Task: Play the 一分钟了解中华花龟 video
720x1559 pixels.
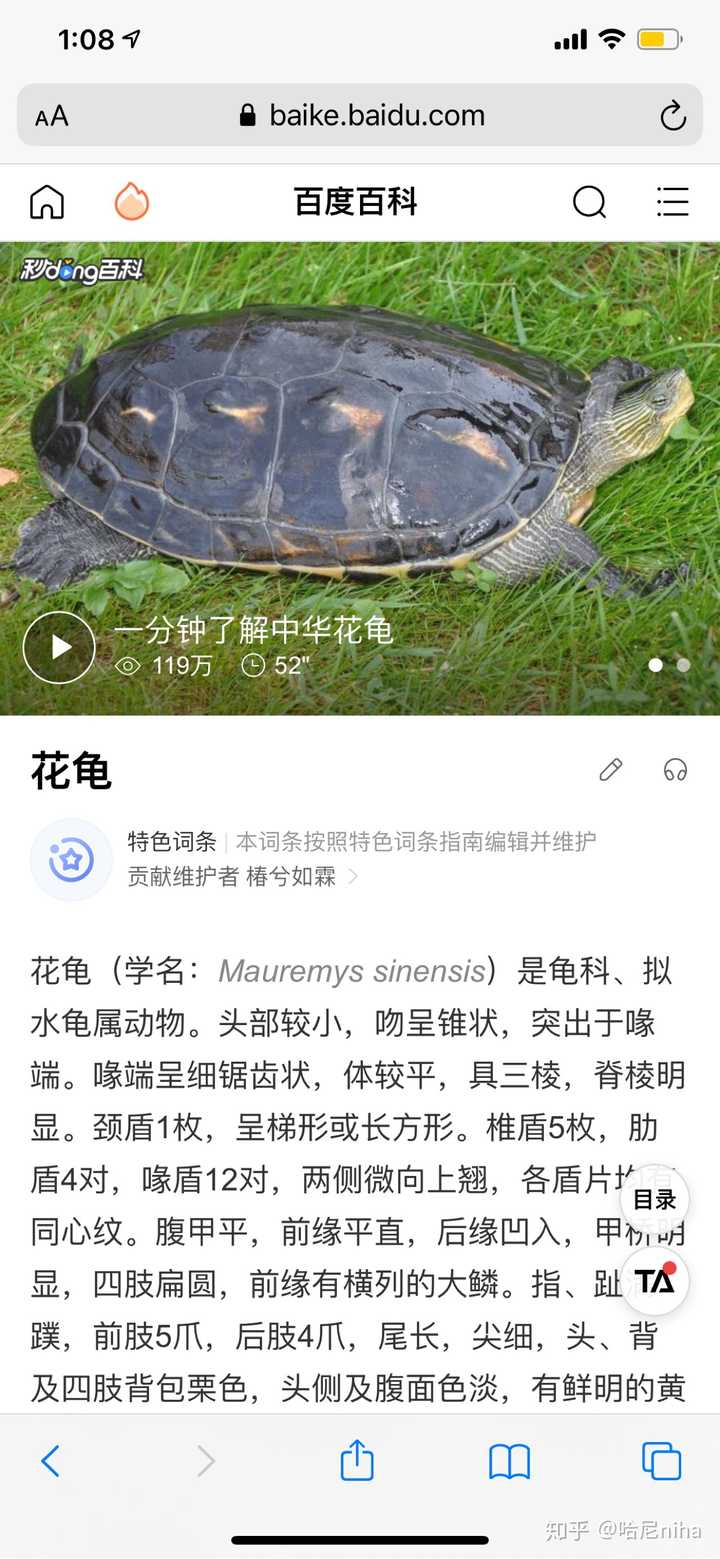Action: pos(59,647)
